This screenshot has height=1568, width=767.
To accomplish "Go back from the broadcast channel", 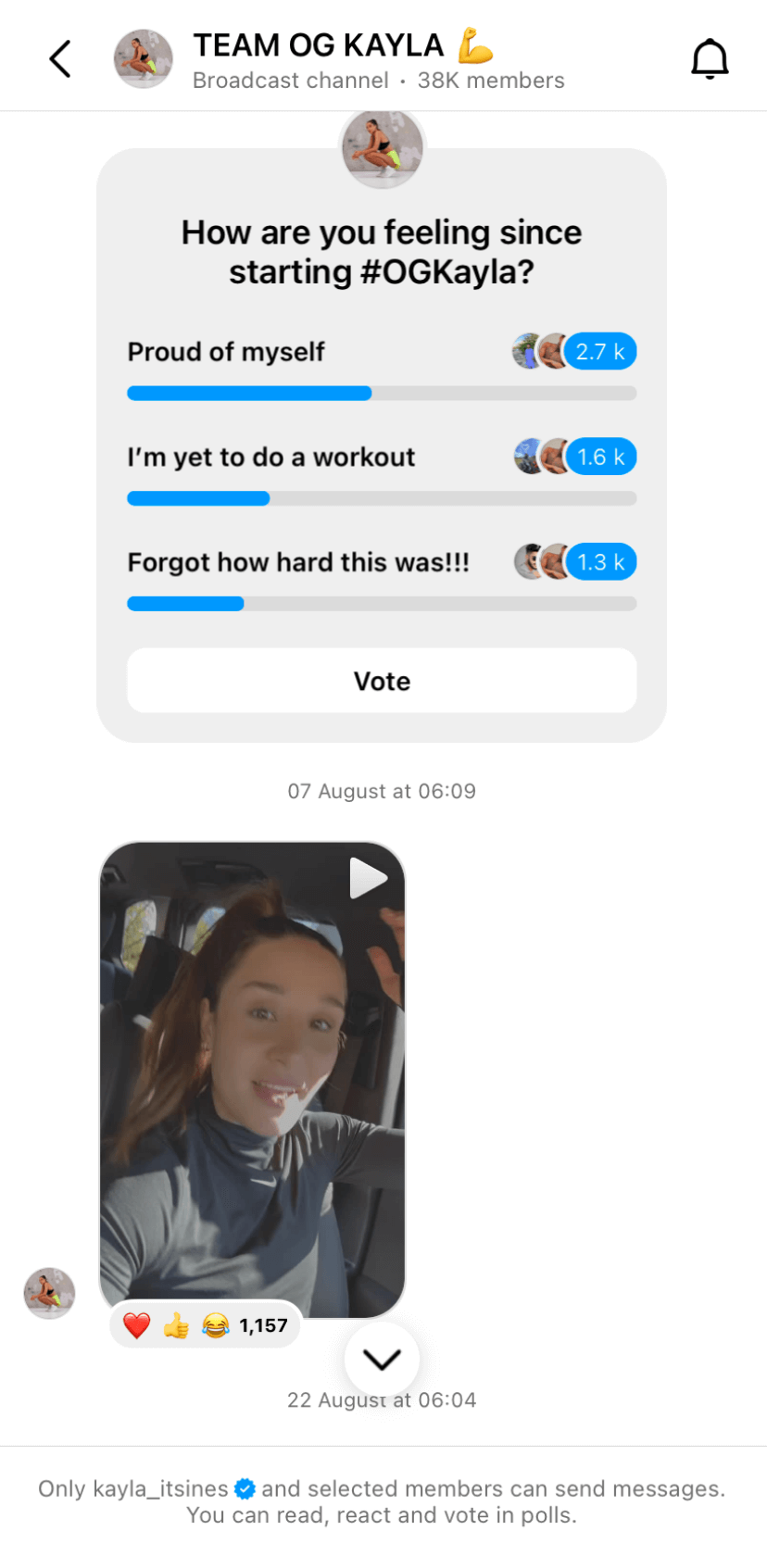I will (x=60, y=59).
